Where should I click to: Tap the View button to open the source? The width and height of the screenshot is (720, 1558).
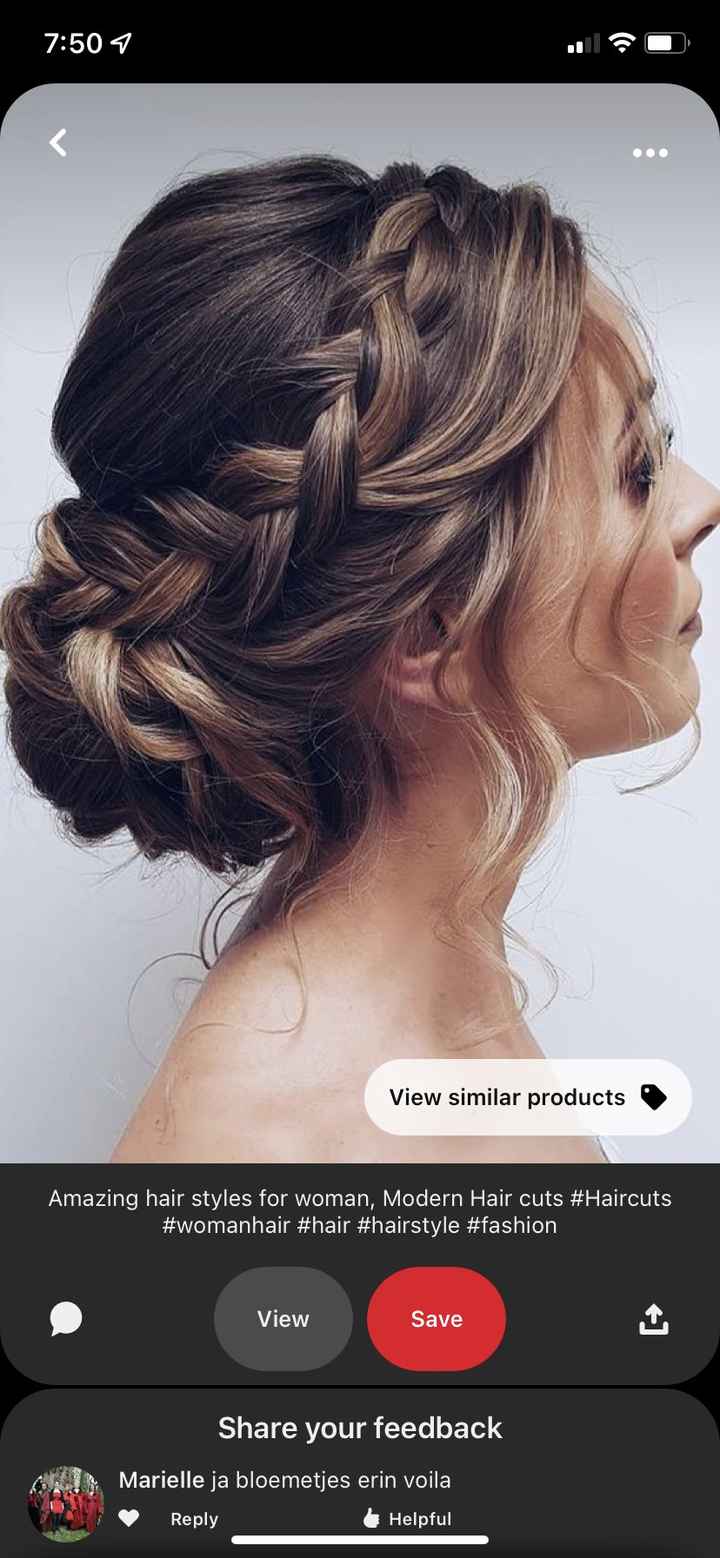(282, 1318)
